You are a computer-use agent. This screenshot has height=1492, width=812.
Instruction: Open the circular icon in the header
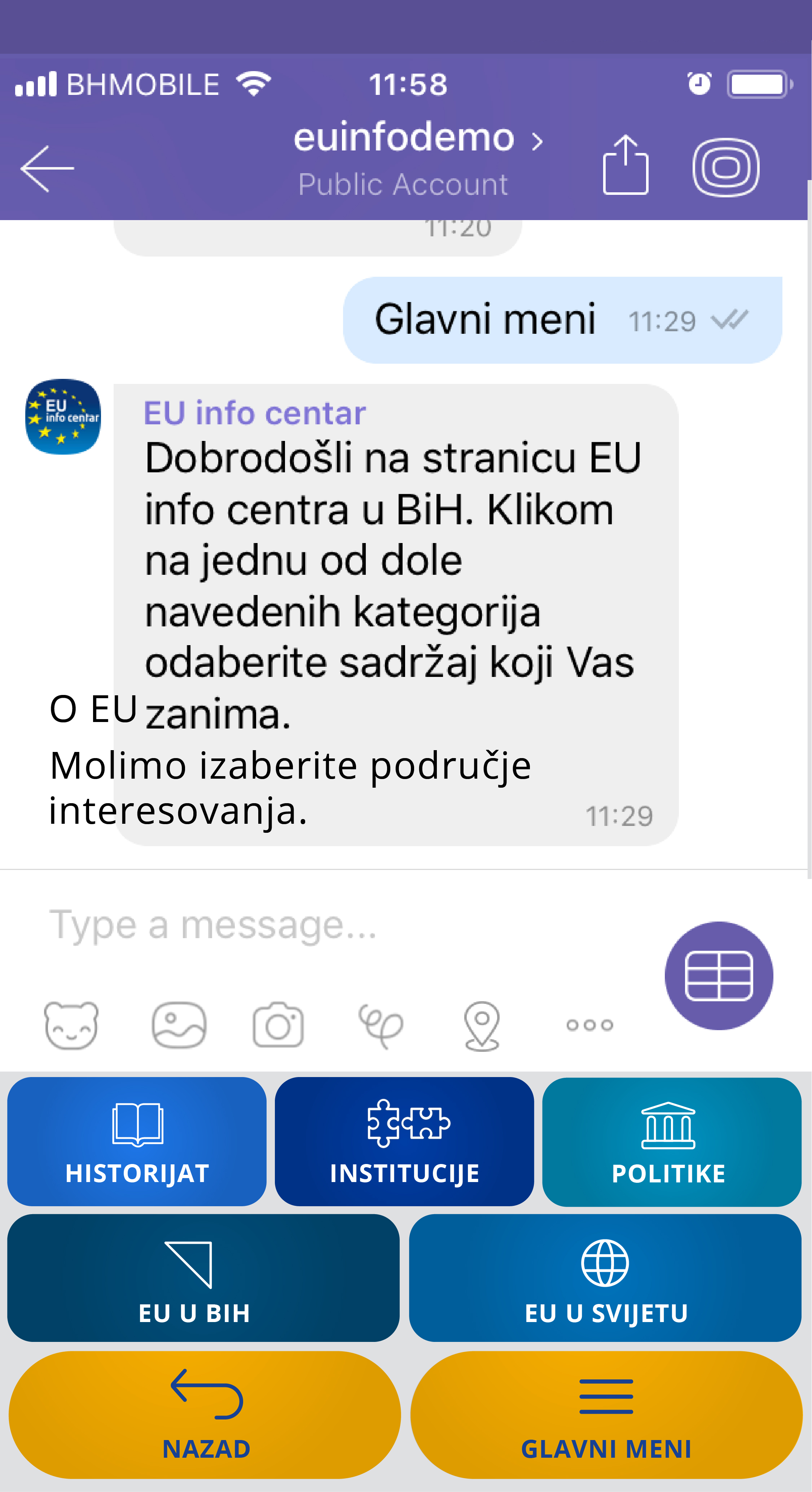tap(726, 168)
